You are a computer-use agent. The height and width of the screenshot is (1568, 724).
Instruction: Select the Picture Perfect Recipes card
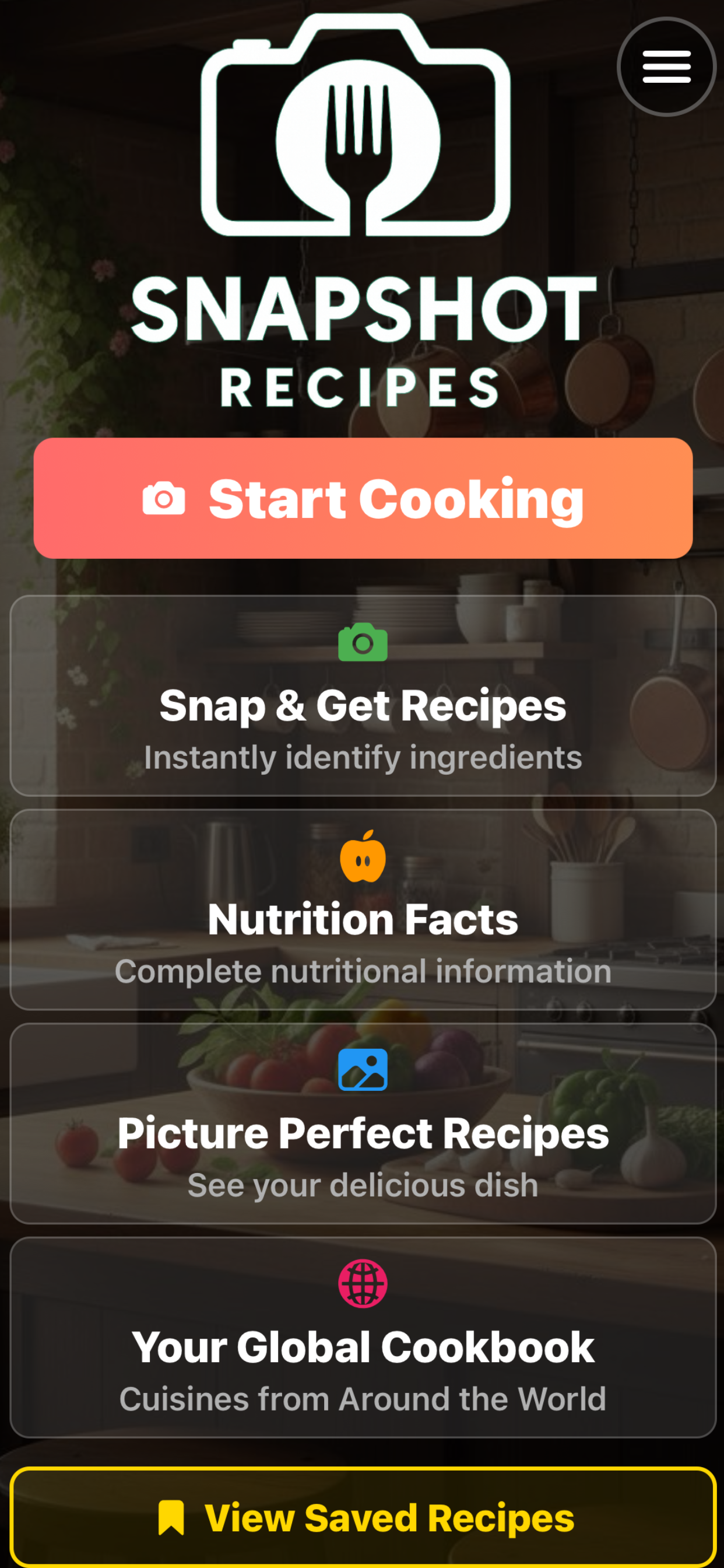coord(363,1123)
